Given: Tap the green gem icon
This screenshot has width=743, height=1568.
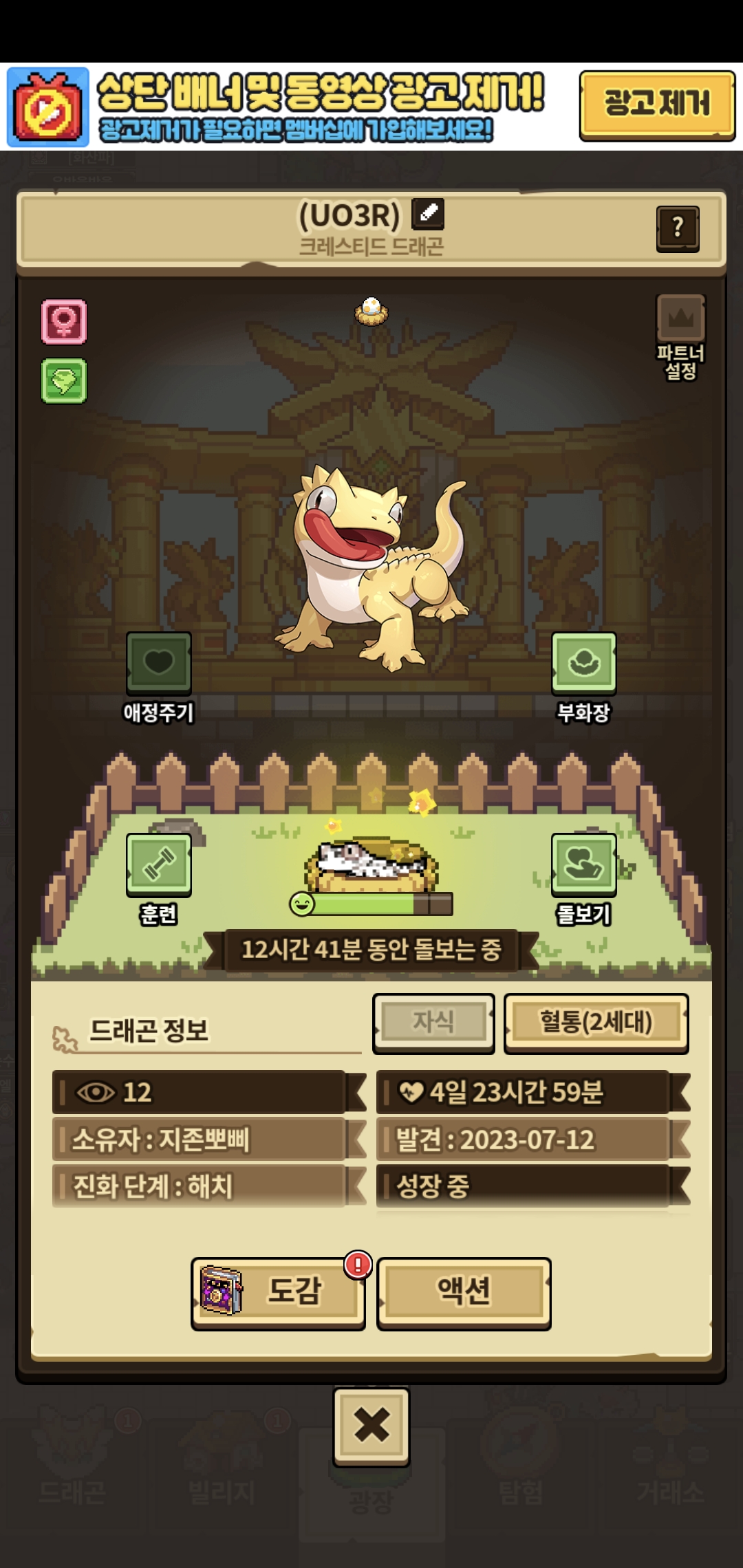Looking at the screenshot, I should pos(64,380).
